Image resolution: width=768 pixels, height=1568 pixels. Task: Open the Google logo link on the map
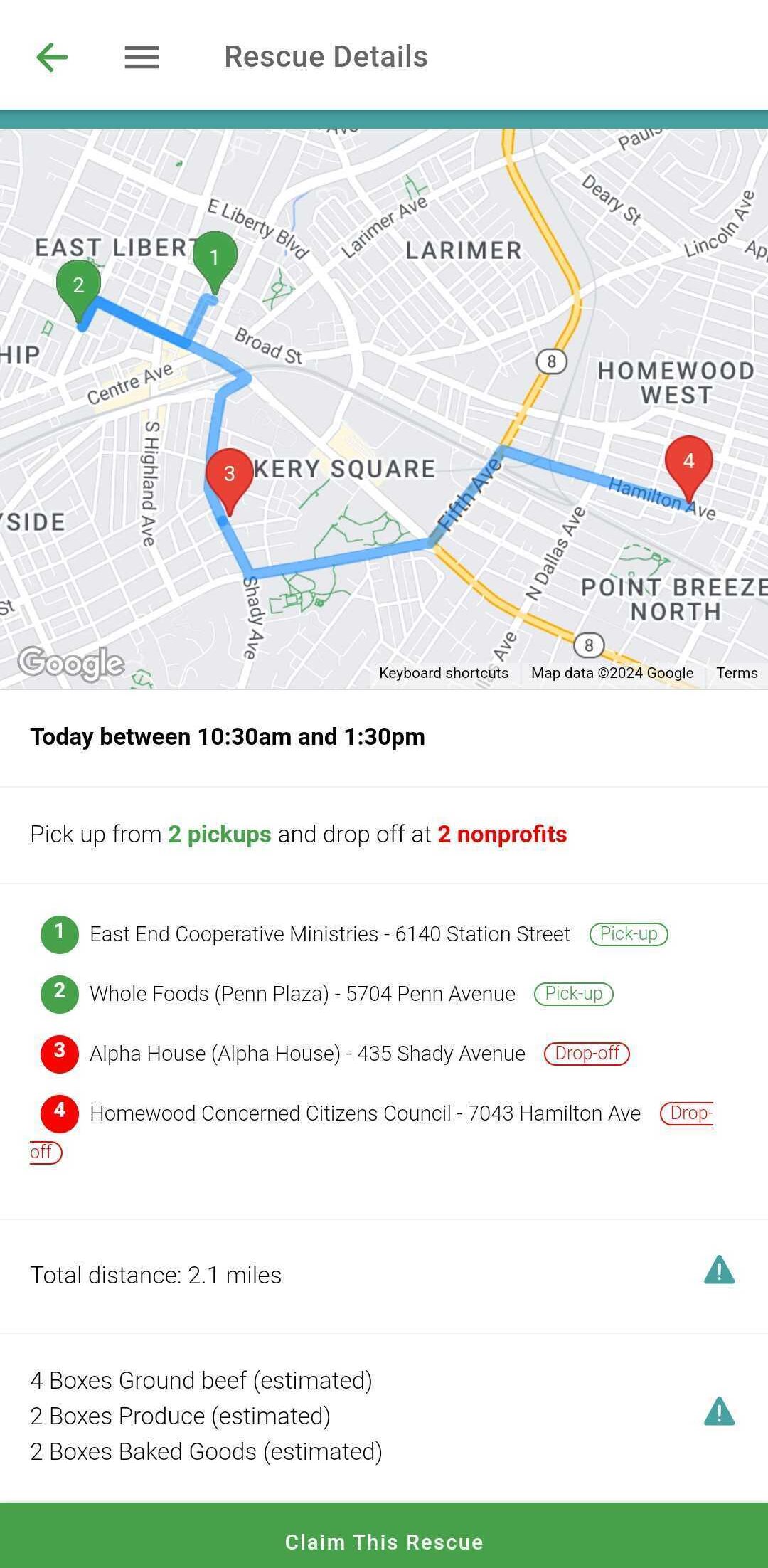[x=71, y=664]
